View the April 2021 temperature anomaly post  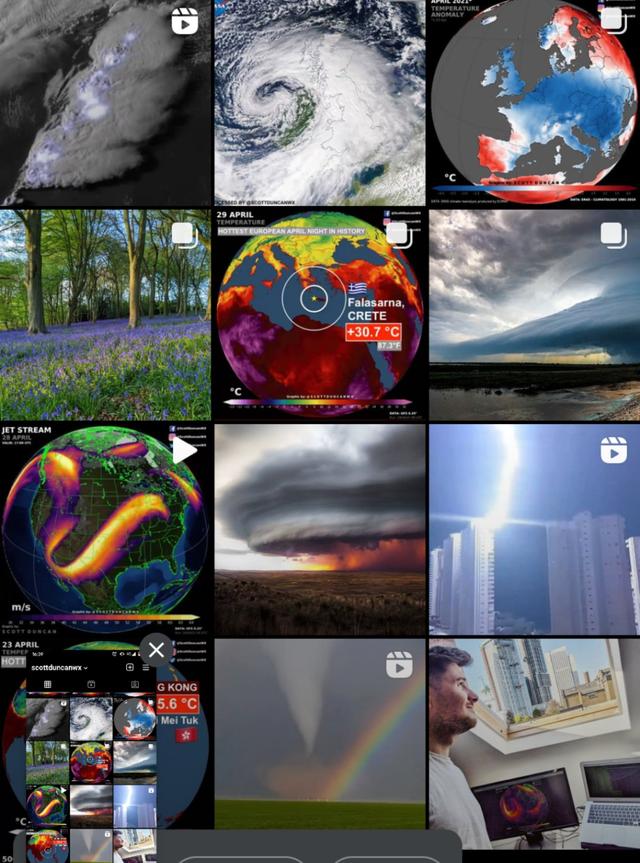click(534, 102)
